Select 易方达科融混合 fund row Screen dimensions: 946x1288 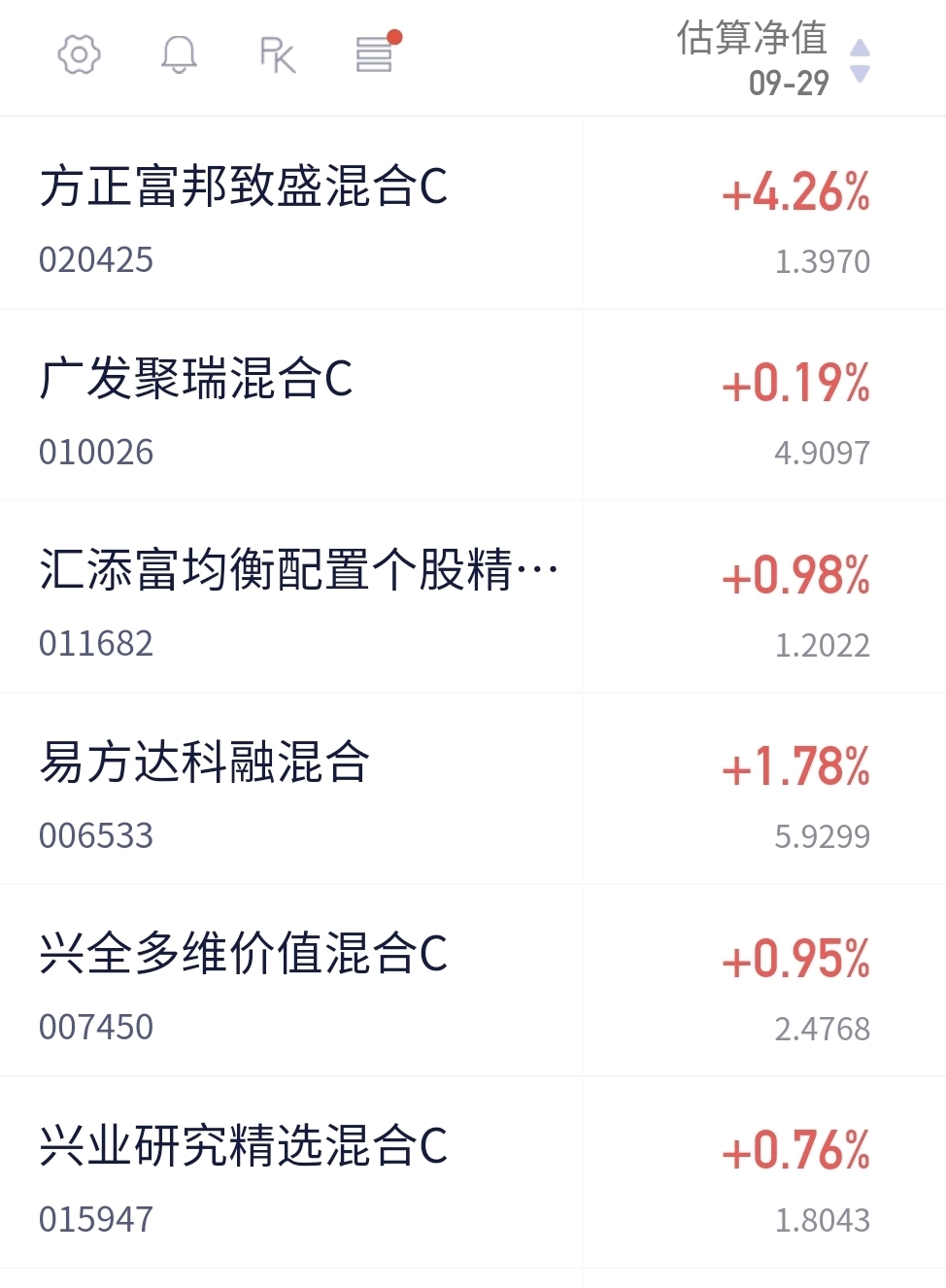pyautogui.click(x=205, y=763)
